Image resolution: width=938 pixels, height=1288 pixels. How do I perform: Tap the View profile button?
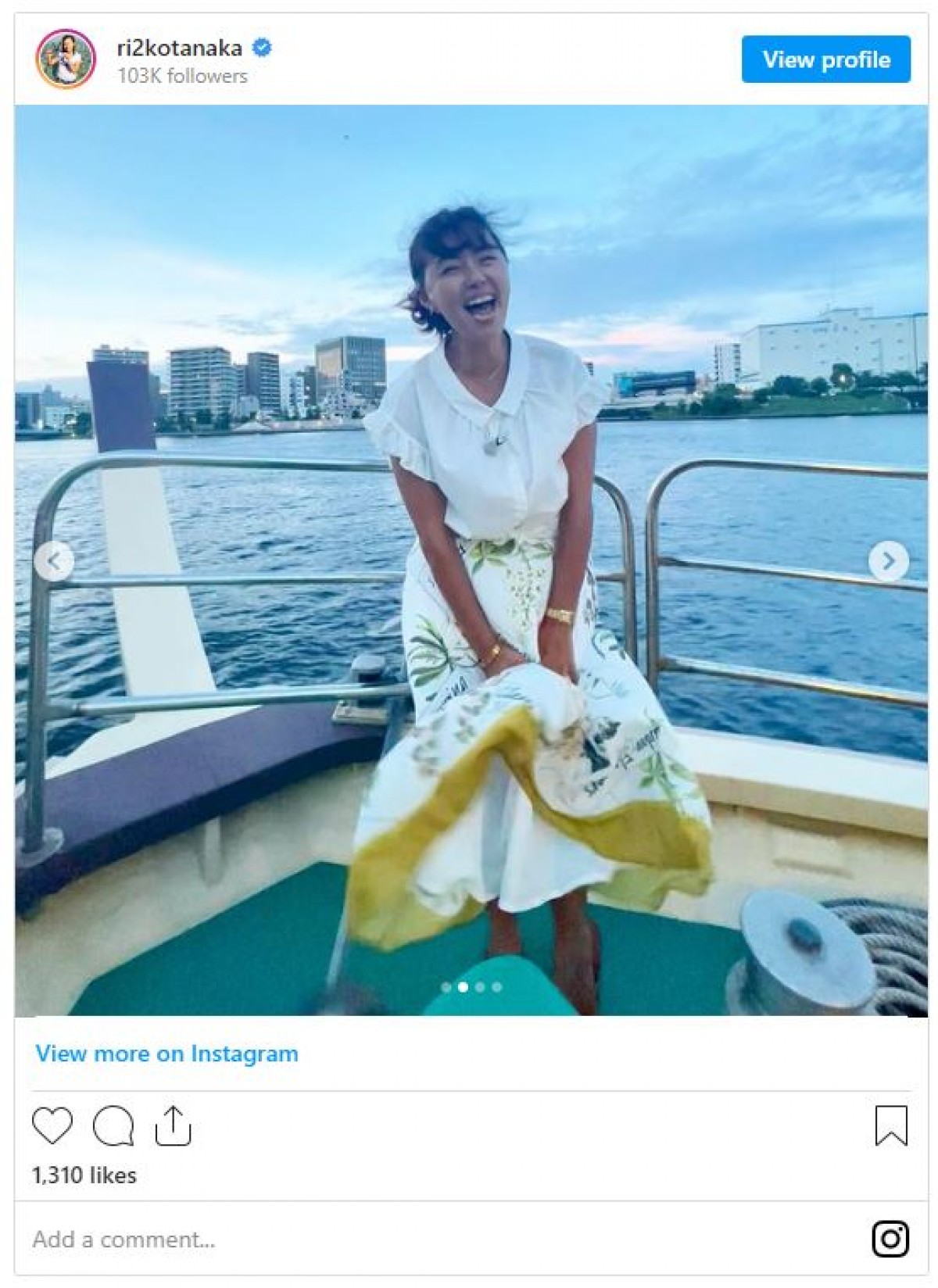tap(825, 59)
